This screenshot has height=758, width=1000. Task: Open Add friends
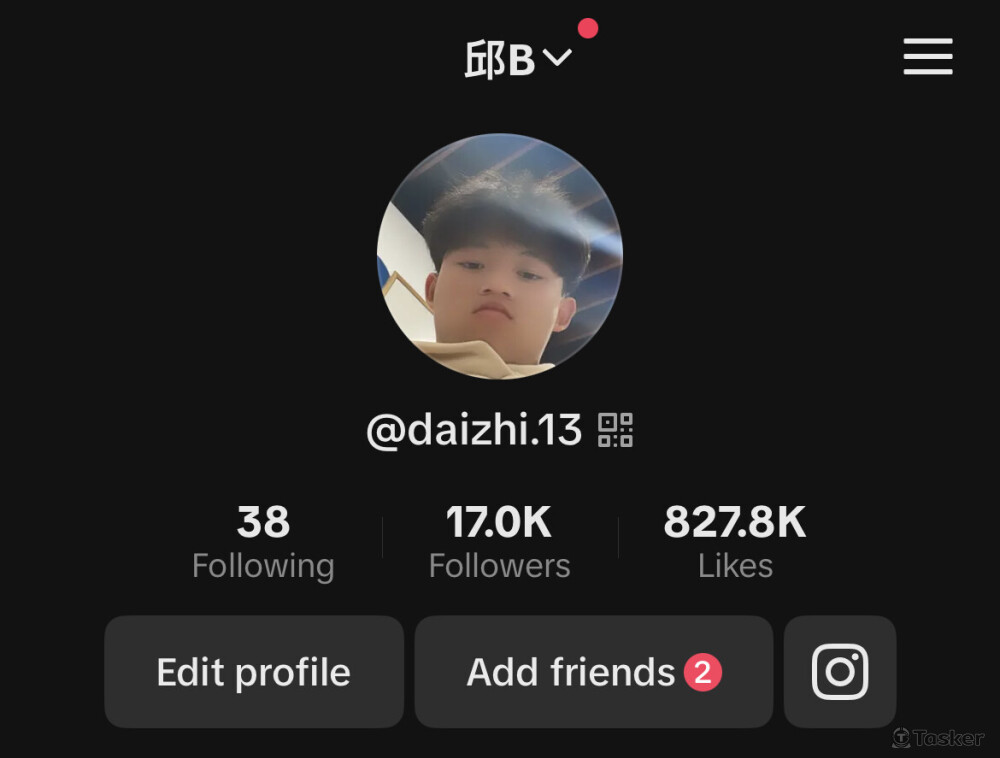tap(593, 672)
